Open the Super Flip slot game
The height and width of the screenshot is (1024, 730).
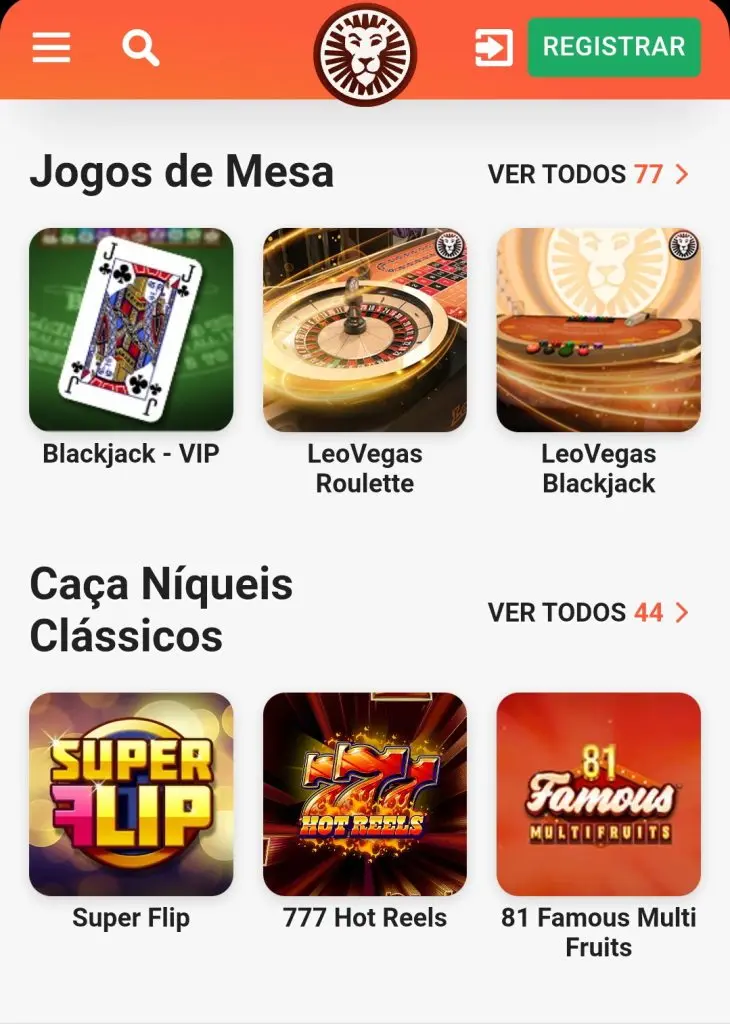(131, 793)
